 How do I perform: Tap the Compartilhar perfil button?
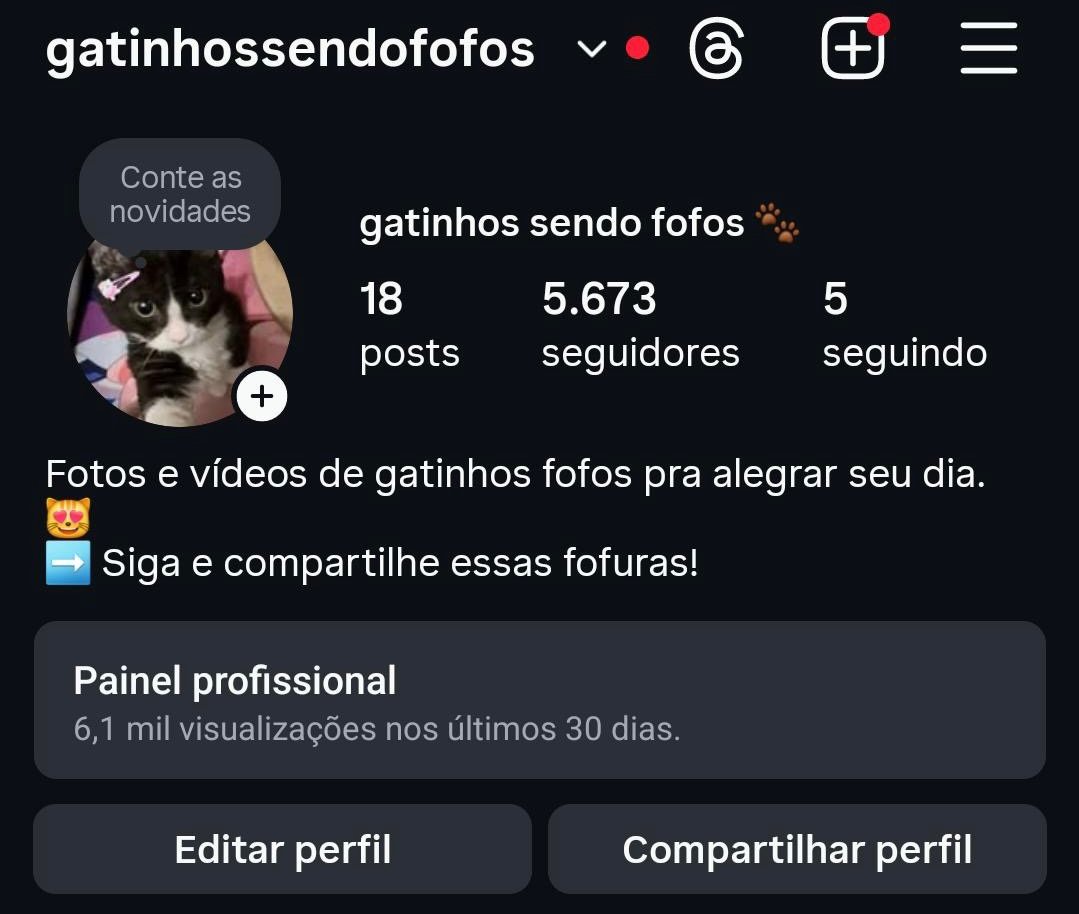797,850
